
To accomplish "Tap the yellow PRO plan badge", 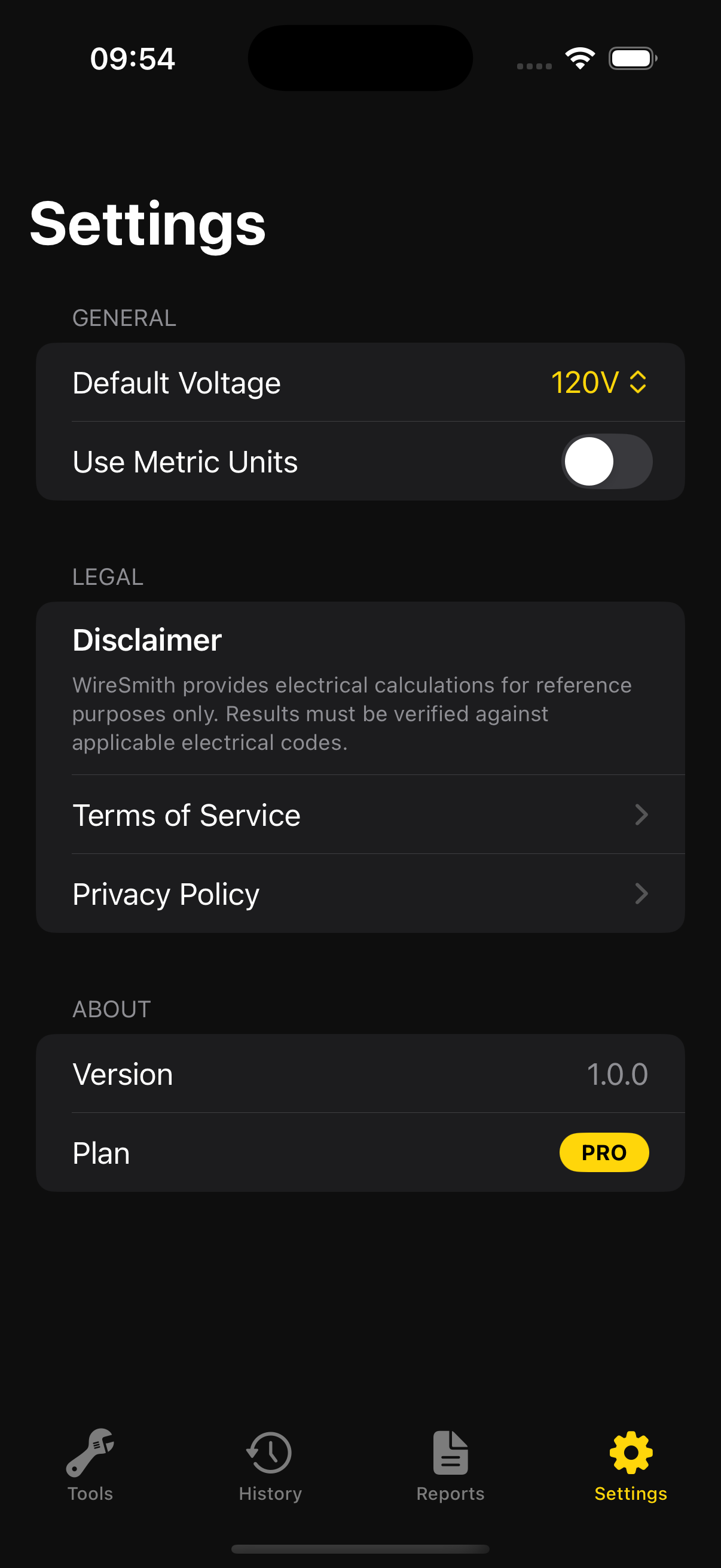I will coord(604,1152).
